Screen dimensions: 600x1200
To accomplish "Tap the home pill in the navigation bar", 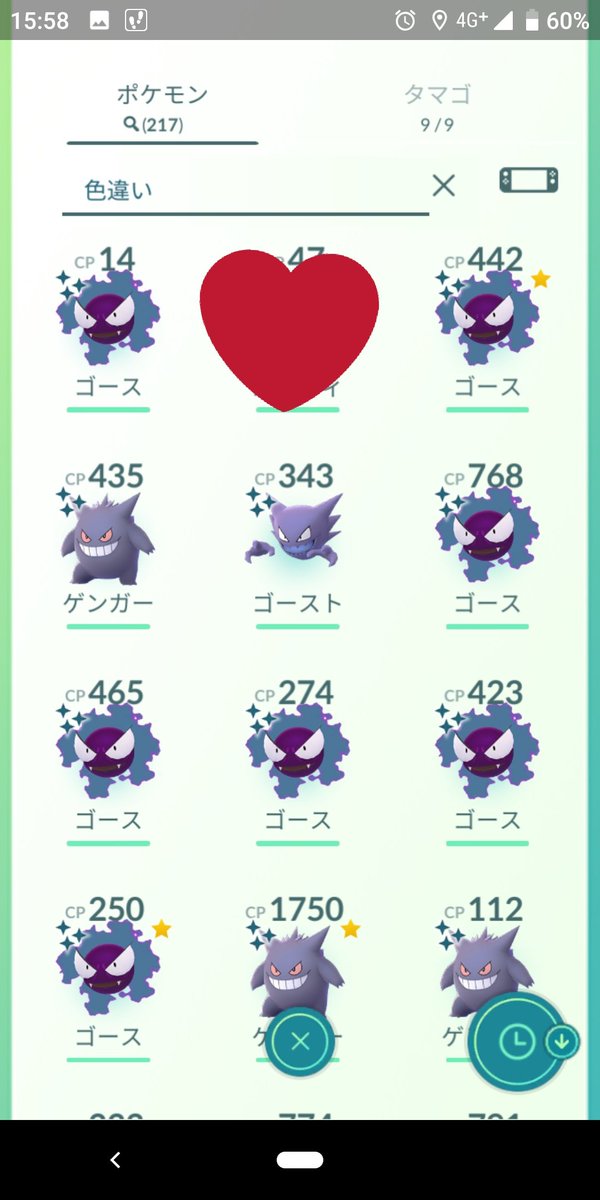I will coord(299,1160).
